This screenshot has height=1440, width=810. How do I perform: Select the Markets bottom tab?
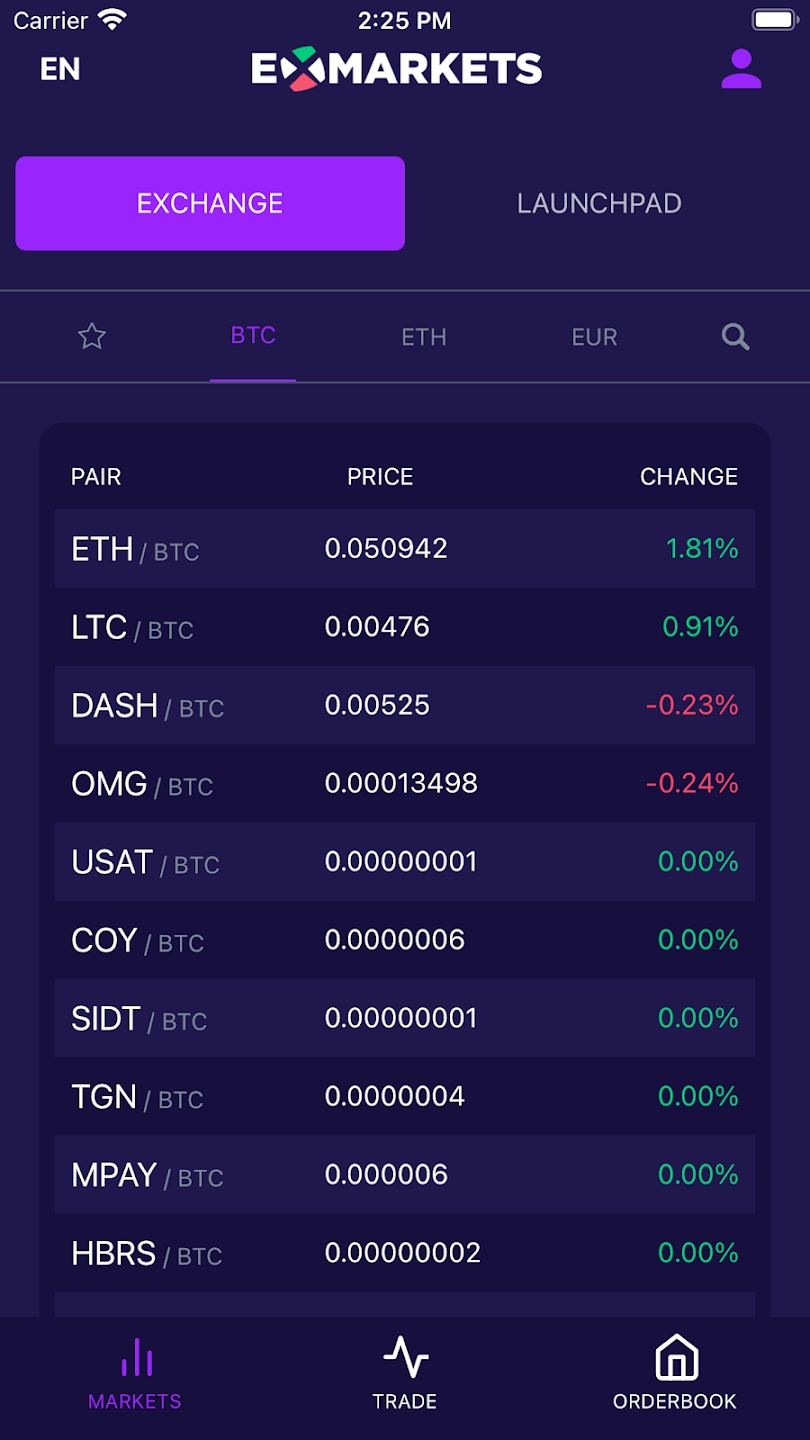135,1375
